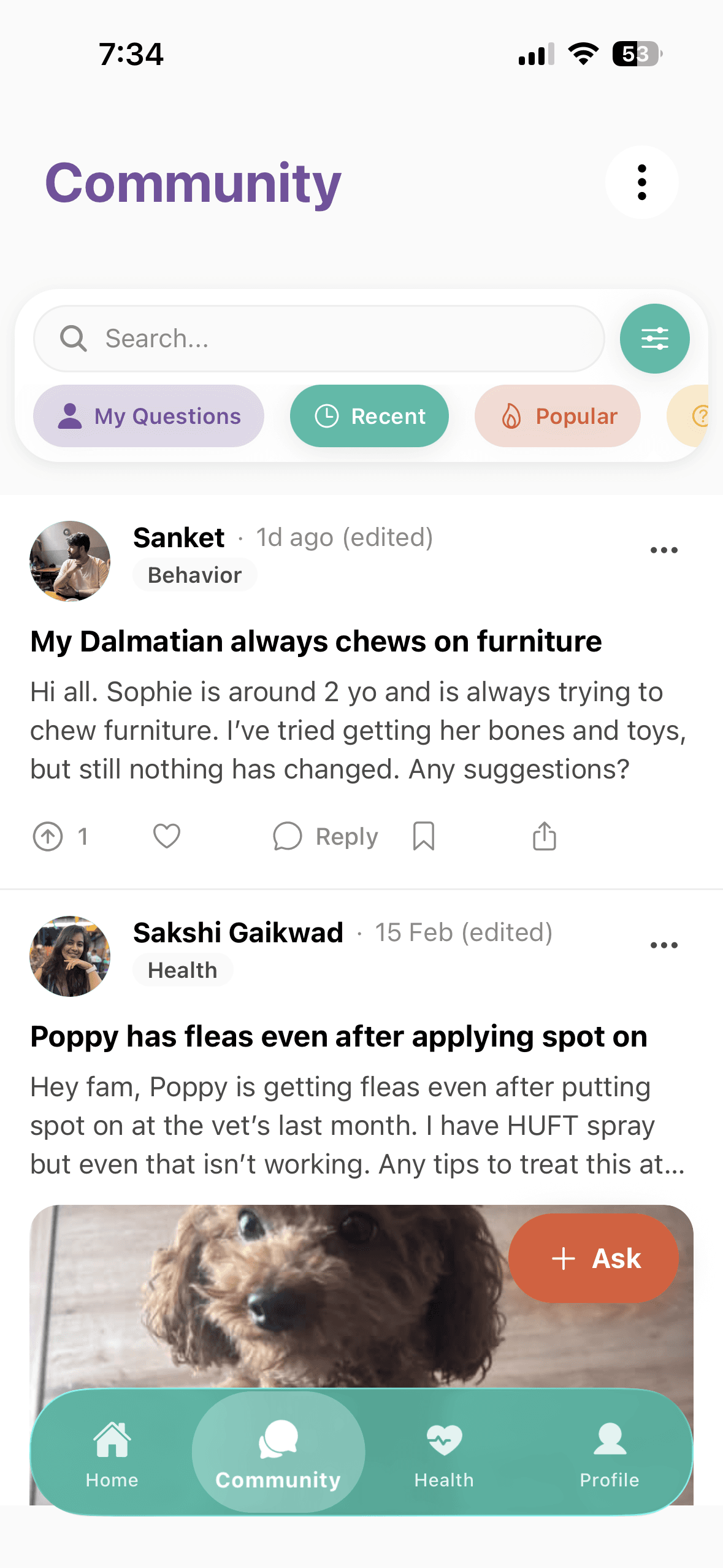The height and width of the screenshot is (1568, 723).
Task: Select the Community tab in bottom bar
Action: (x=278, y=1454)
